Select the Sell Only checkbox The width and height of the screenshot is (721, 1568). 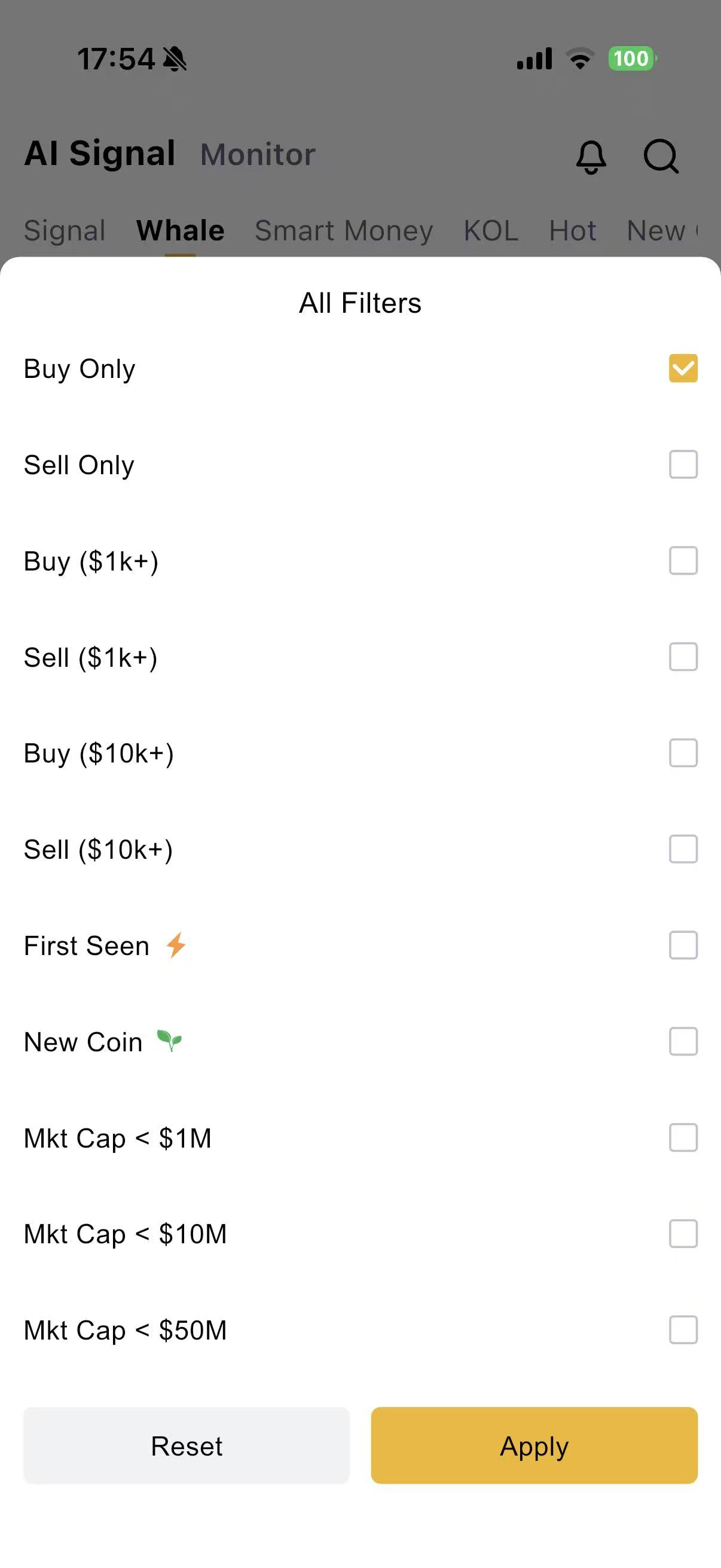[683, 465]
